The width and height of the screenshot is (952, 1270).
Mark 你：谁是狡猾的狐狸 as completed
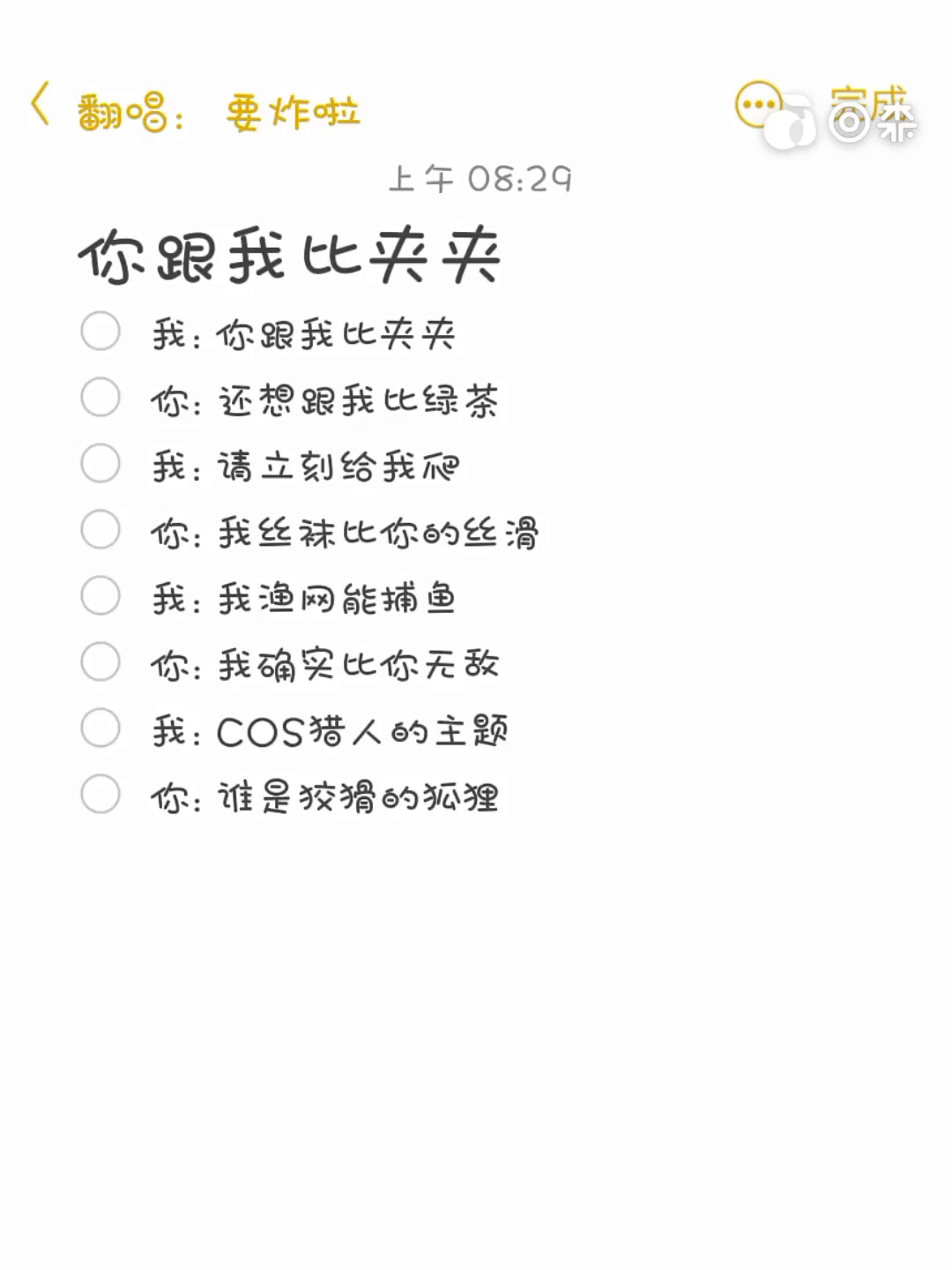tap(100, 795)
